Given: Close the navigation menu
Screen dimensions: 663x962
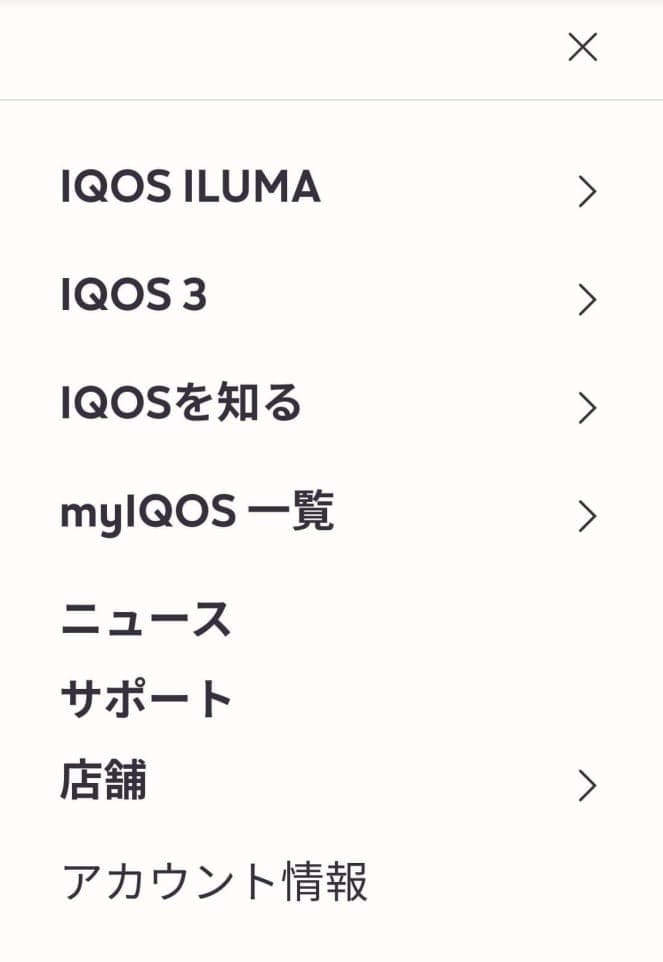Looking at the screenshot, I should point(582,47).
